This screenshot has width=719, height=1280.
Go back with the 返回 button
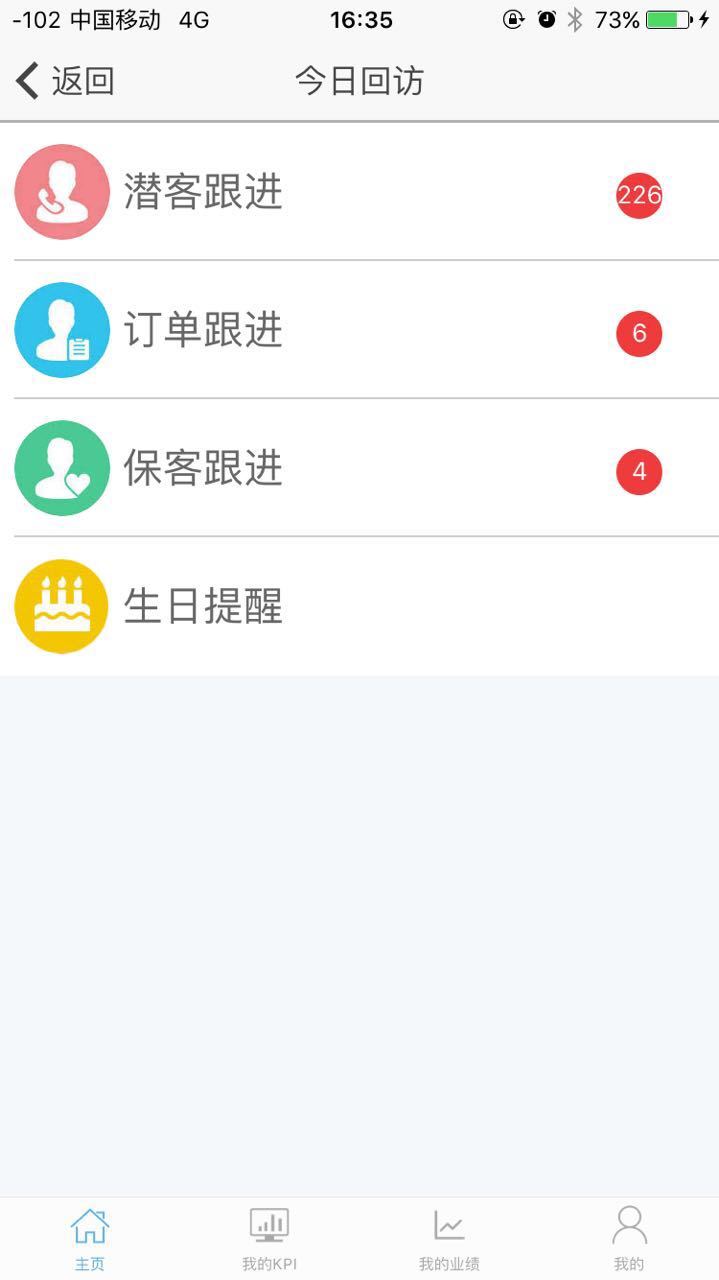click(65, 81)
